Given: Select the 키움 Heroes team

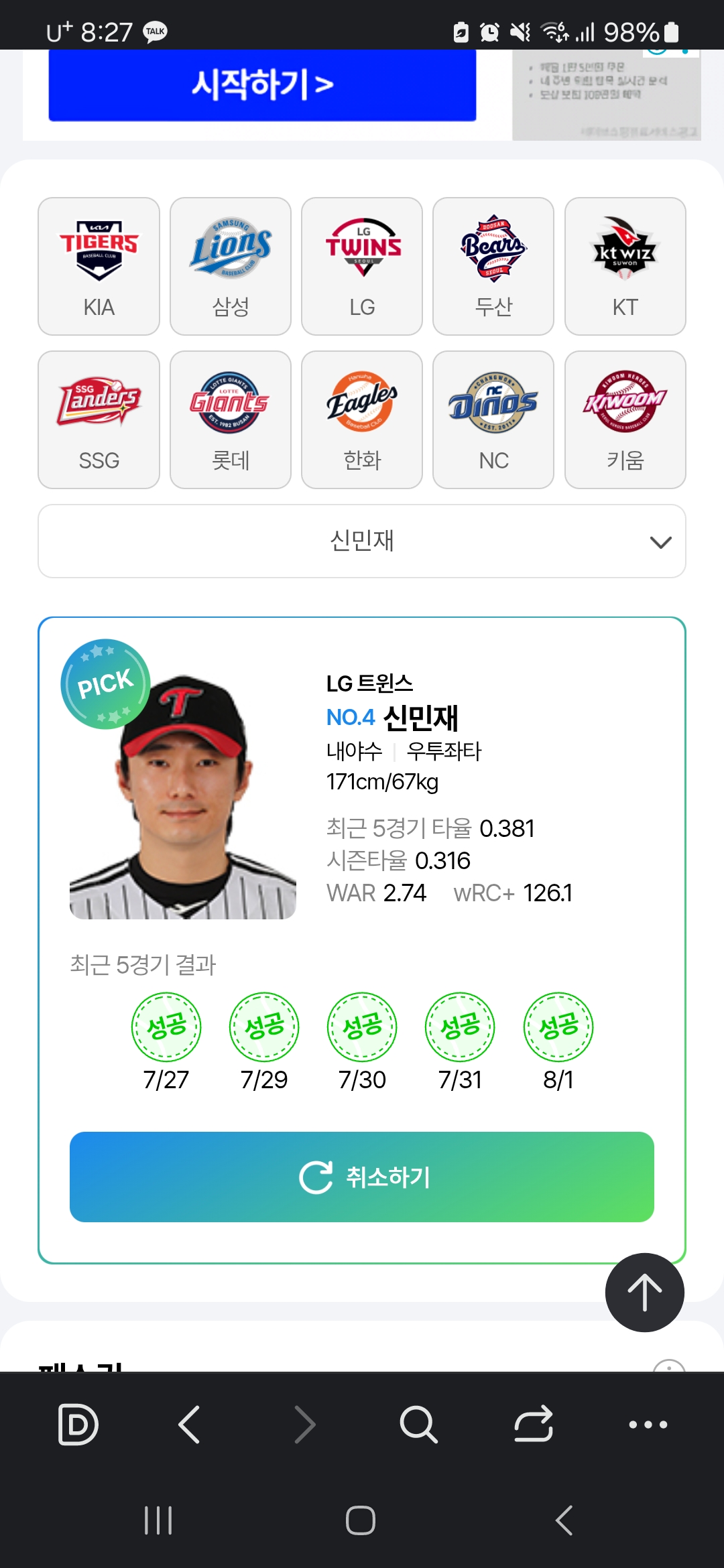Looking at the screenshot, I should click(x=625, y=419).
